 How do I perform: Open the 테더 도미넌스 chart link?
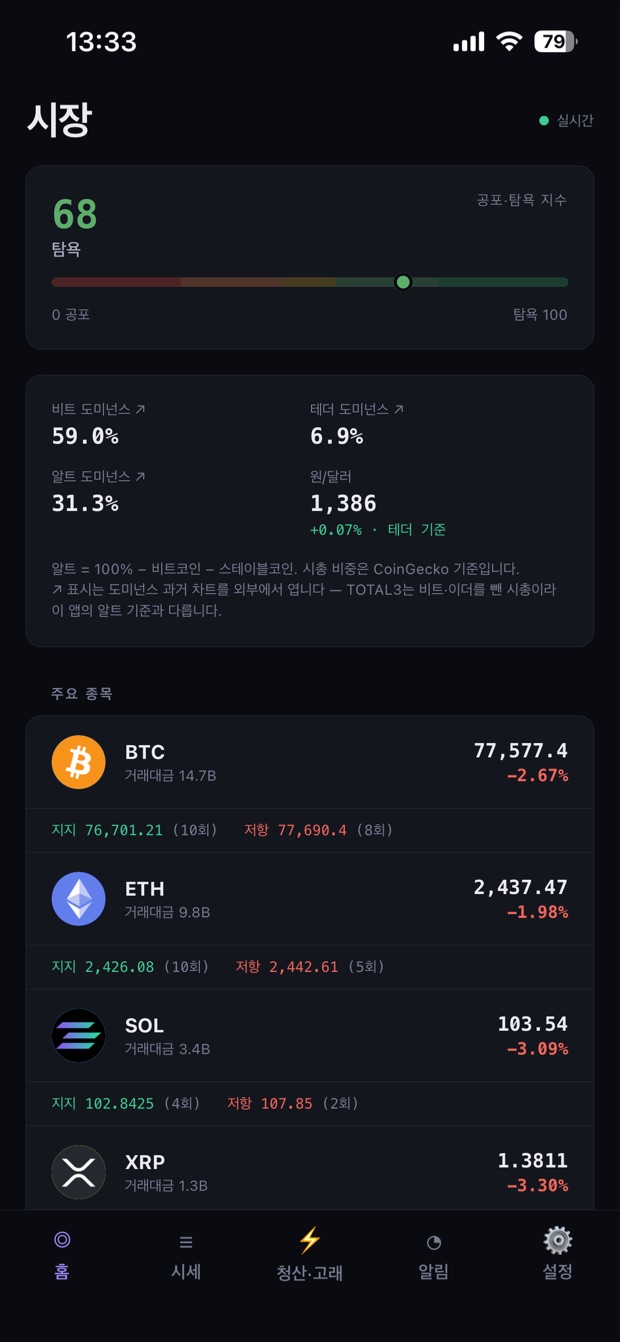coord(357,409)
